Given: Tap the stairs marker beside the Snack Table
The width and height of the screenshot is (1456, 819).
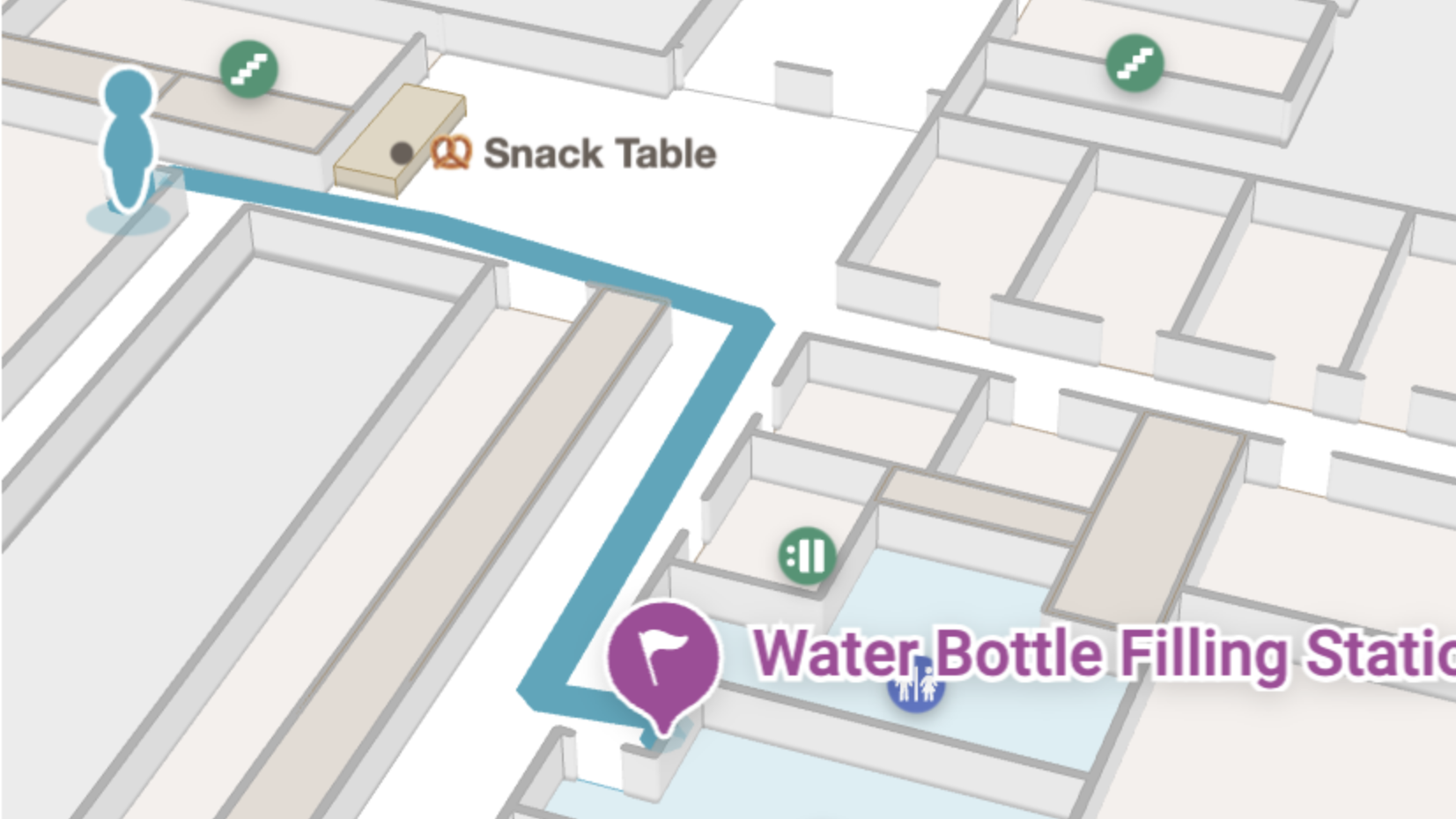Looking at the screenshot, I should tap(248, 69).
